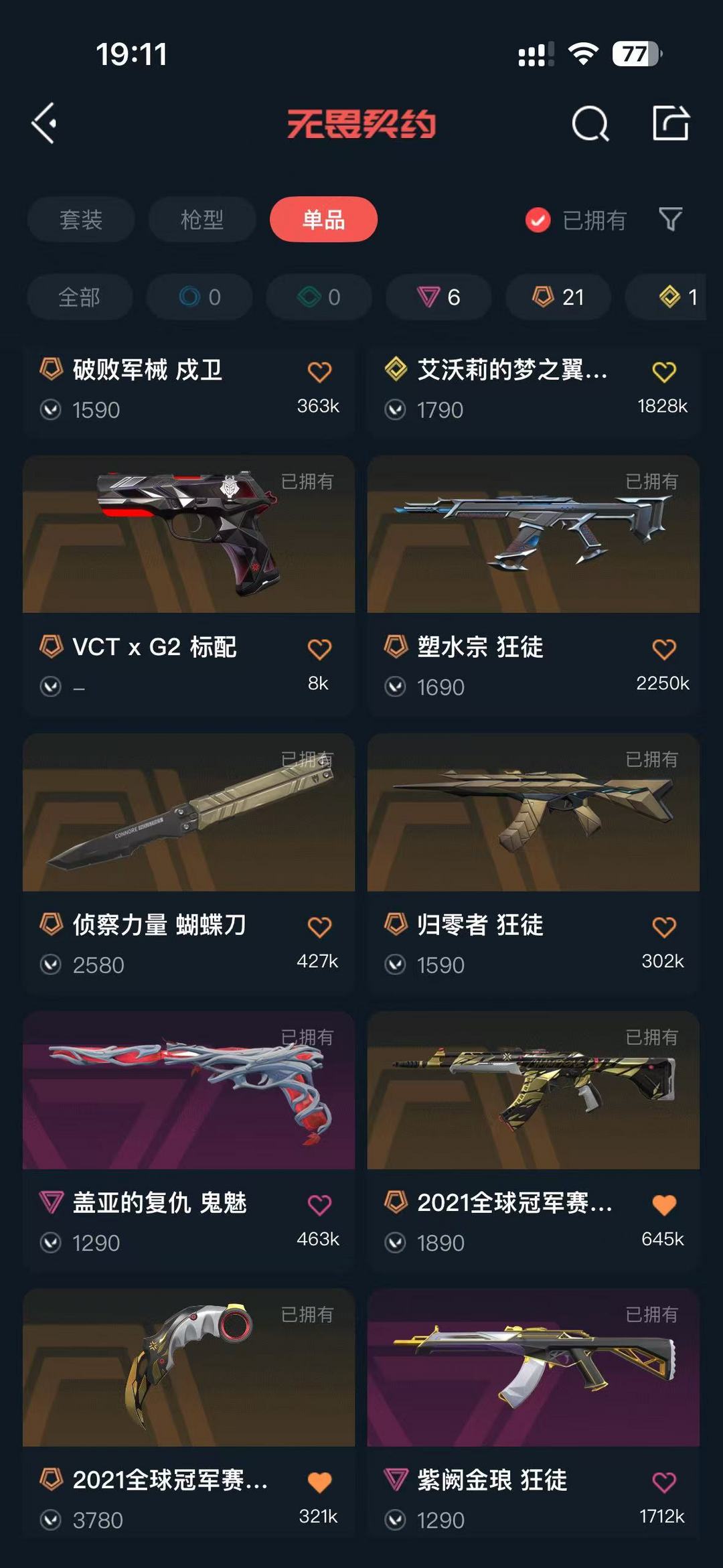Switch to the 套装 tab
Image resolution: width=723 pixels, height=1568 pixels.
[80, 220]
